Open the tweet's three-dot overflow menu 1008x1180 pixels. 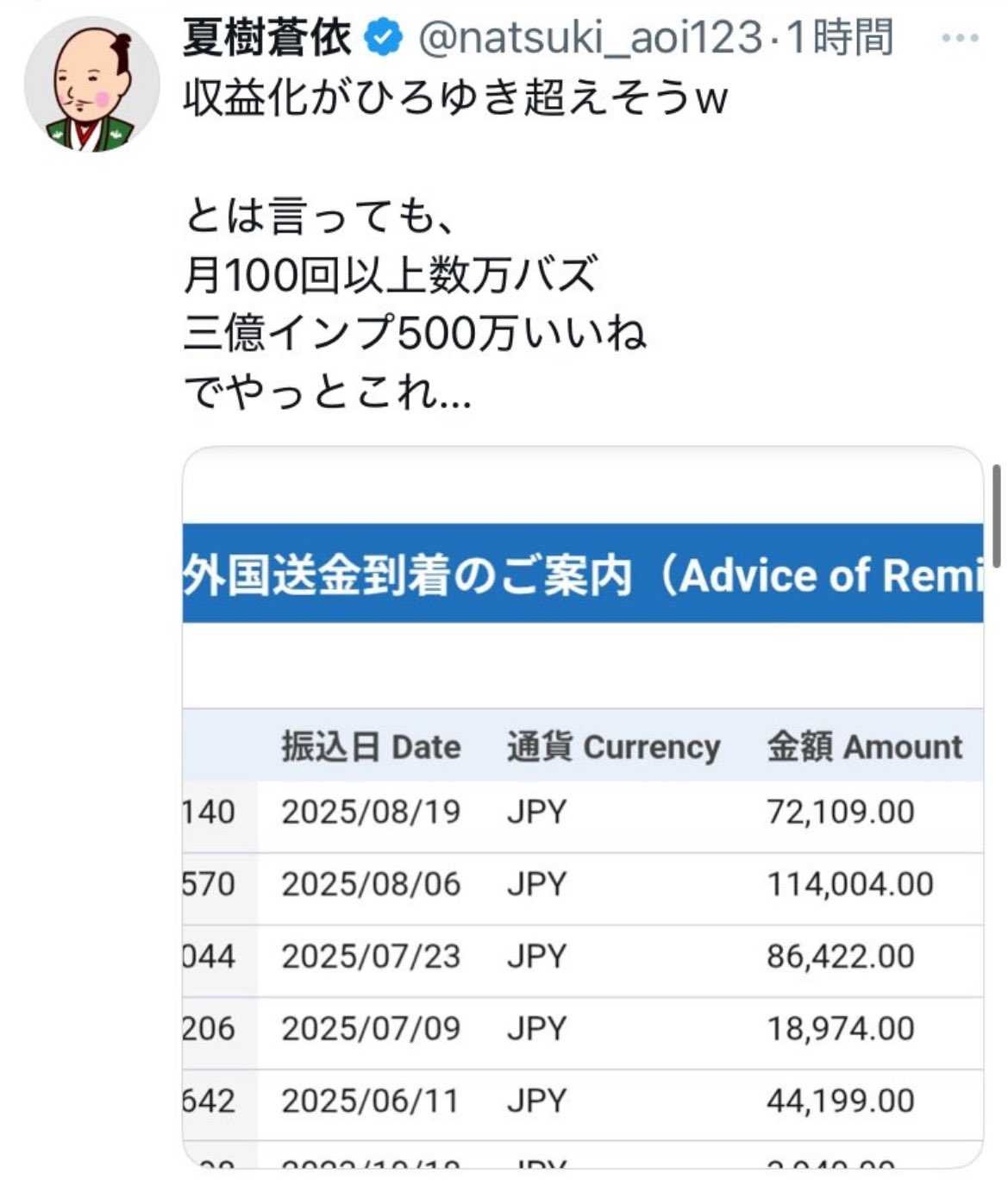click(x=959, y=38)
